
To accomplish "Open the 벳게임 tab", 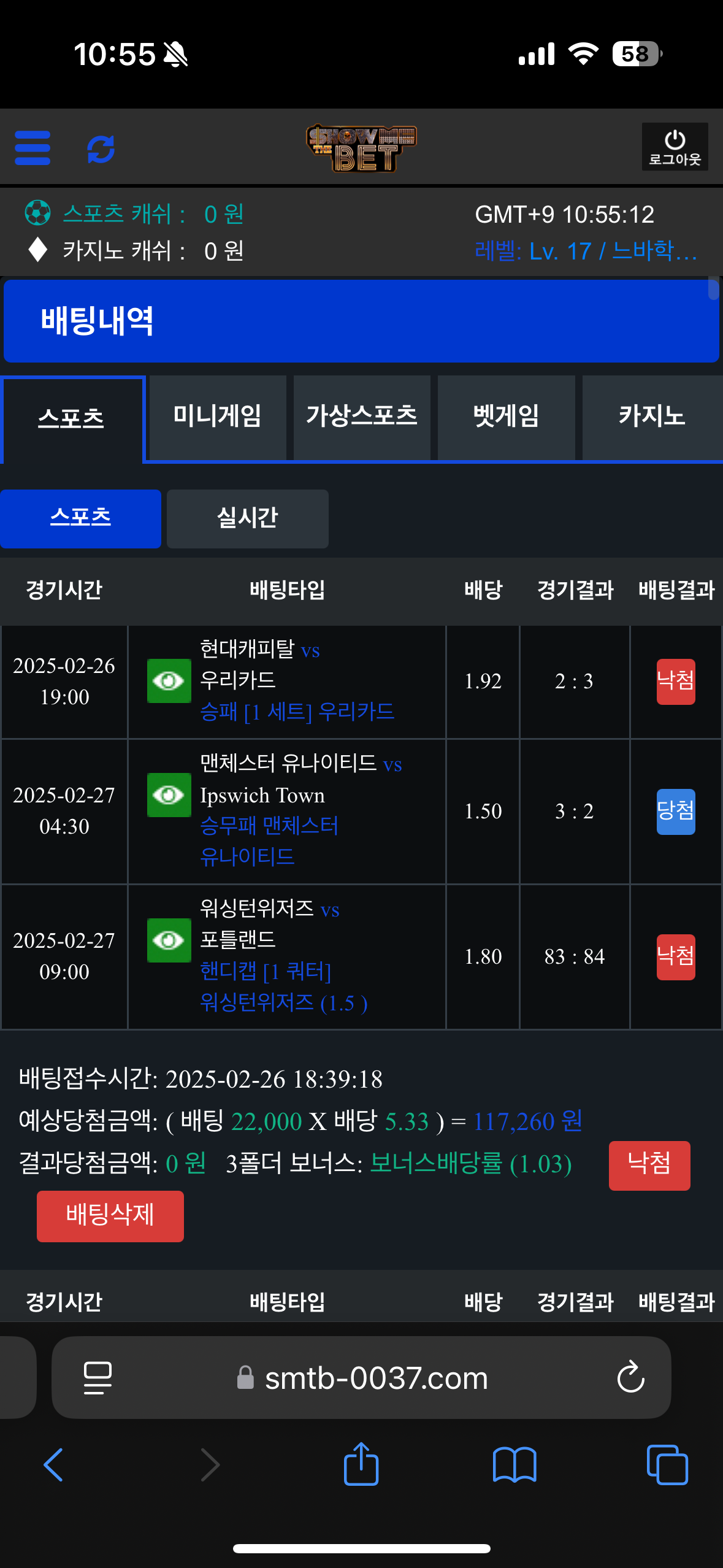I will tap(506, 417).
